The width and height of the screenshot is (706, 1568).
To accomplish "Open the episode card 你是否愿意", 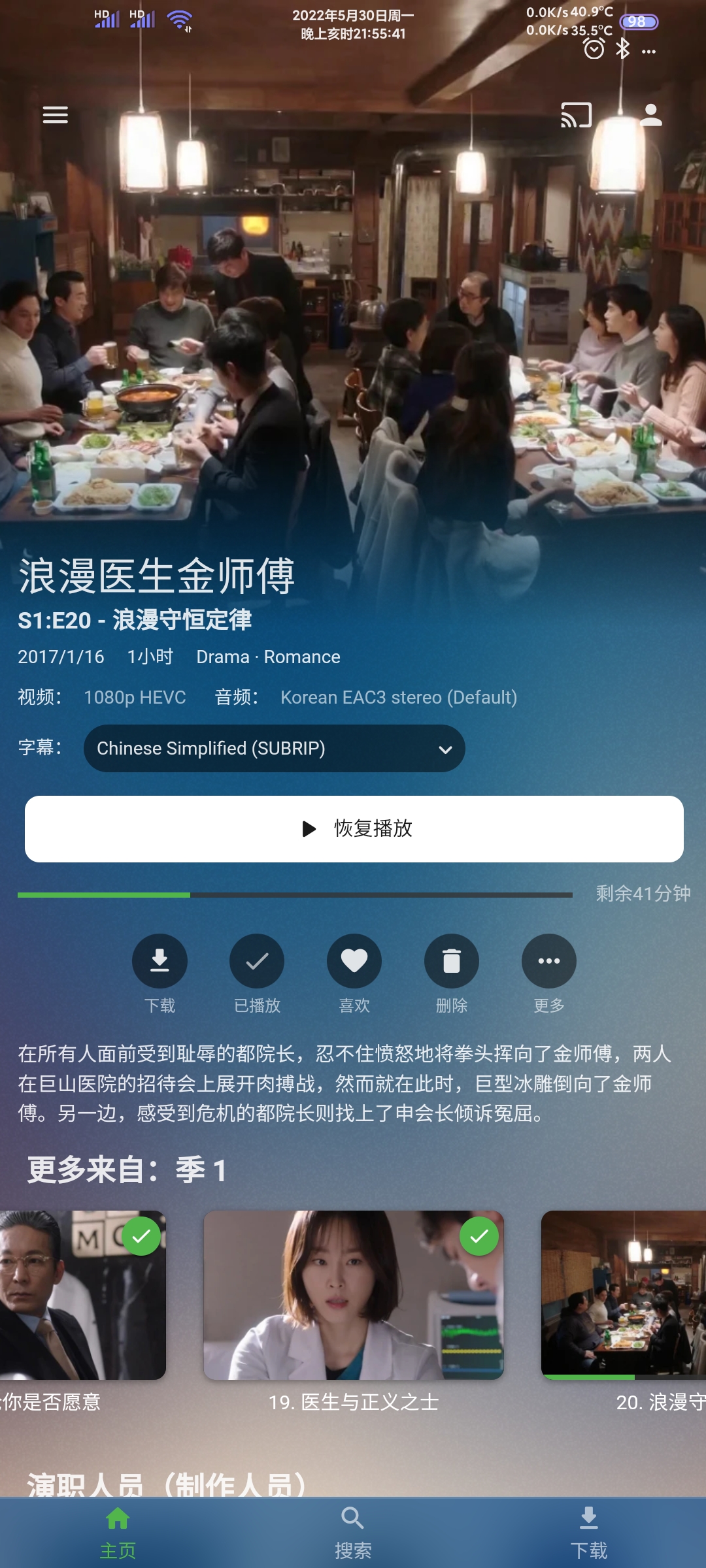I will pyautogui.click(x=83, y=1295).
